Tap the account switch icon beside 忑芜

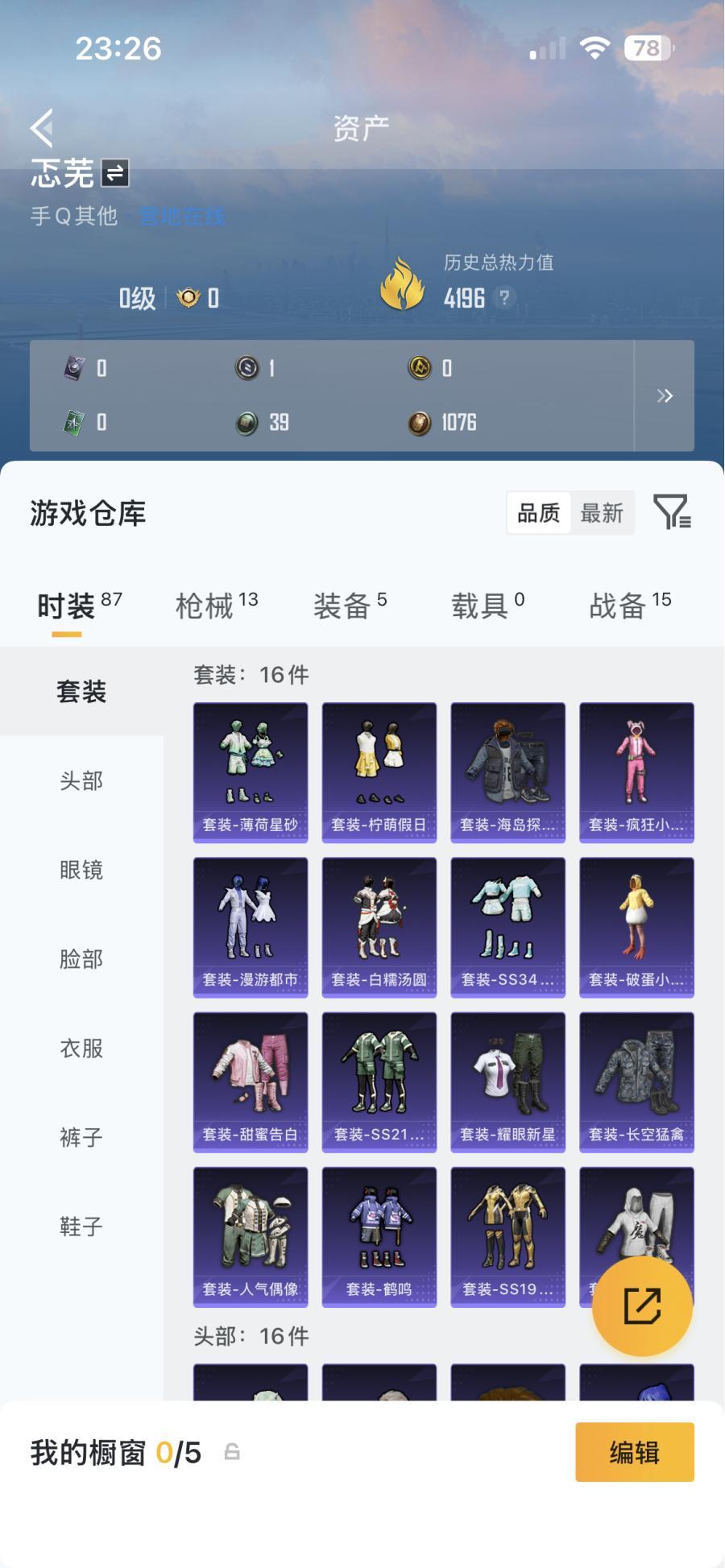point(115,172)
